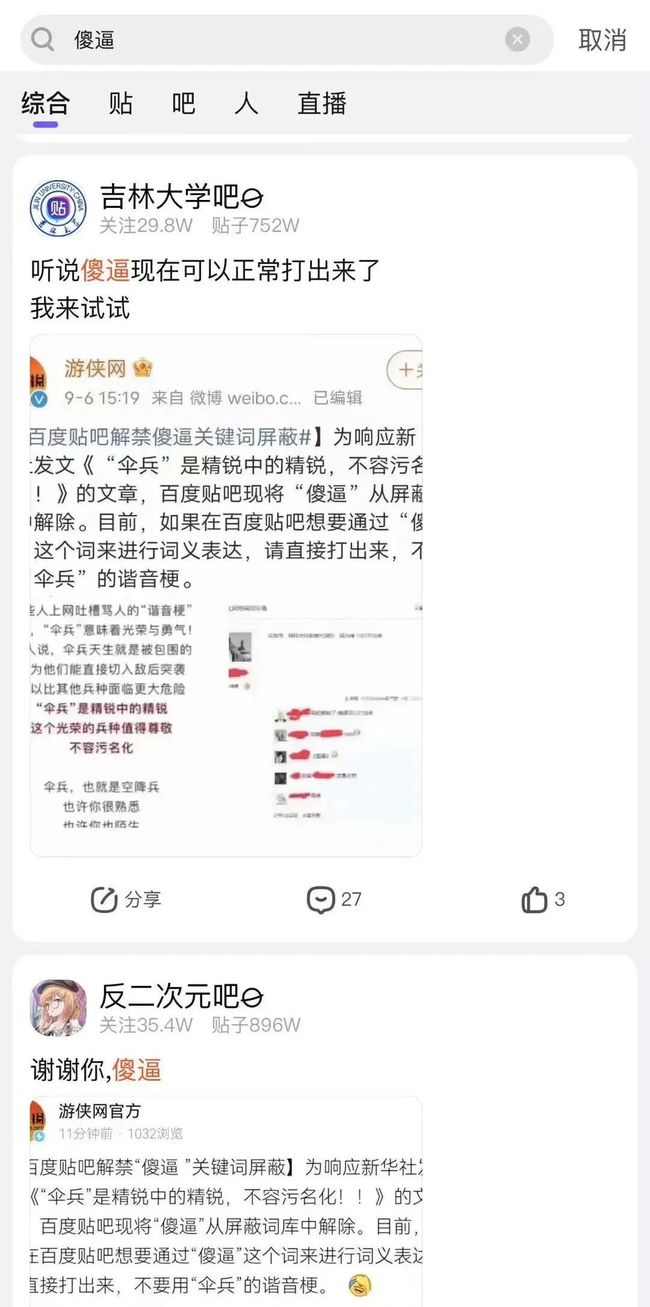Viewport: 650px width, 1307px height.
Task: Open the 27 comments on the 吉林大学吧 post
Action: point(334,899)
